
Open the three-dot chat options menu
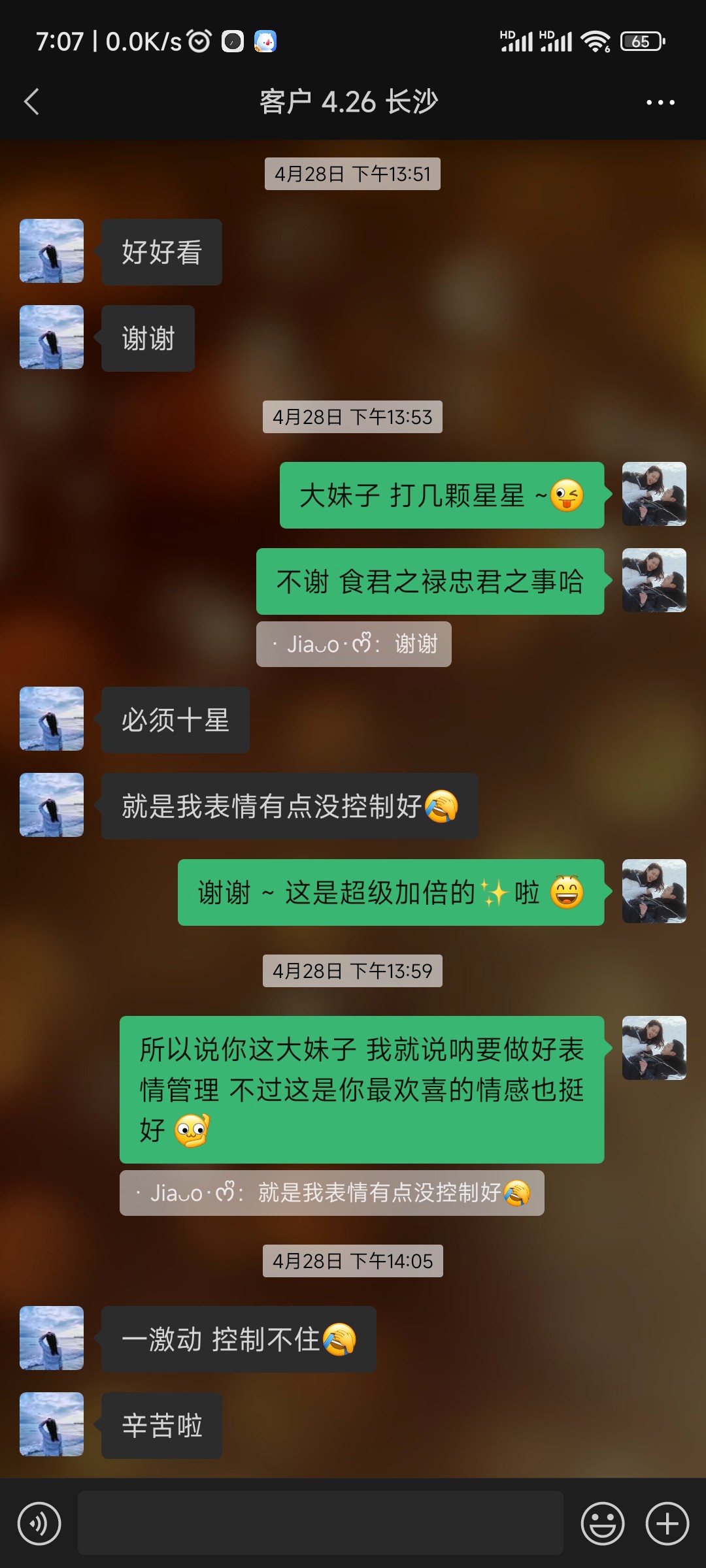(660, 103)
